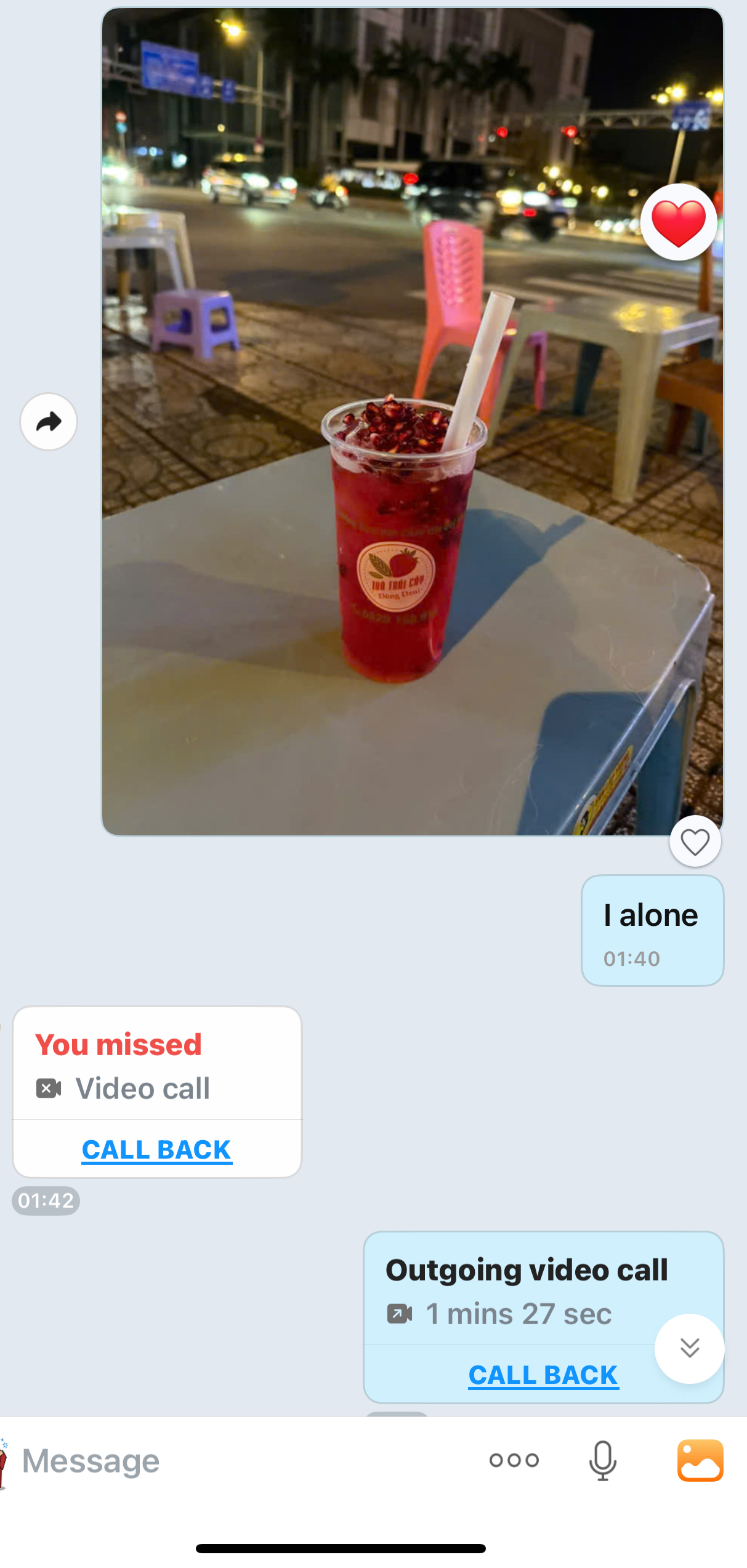Record a voice message with the microphone
The image size is (747, 1568).
(602, 1460)
